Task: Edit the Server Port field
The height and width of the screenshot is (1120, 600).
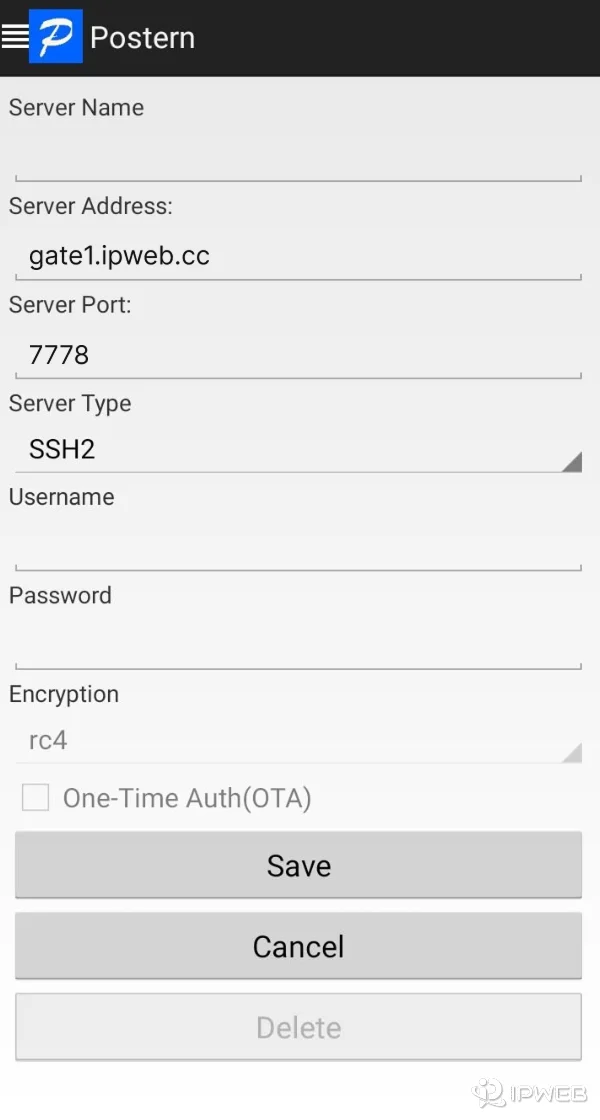Action: [x=298, y=355]
